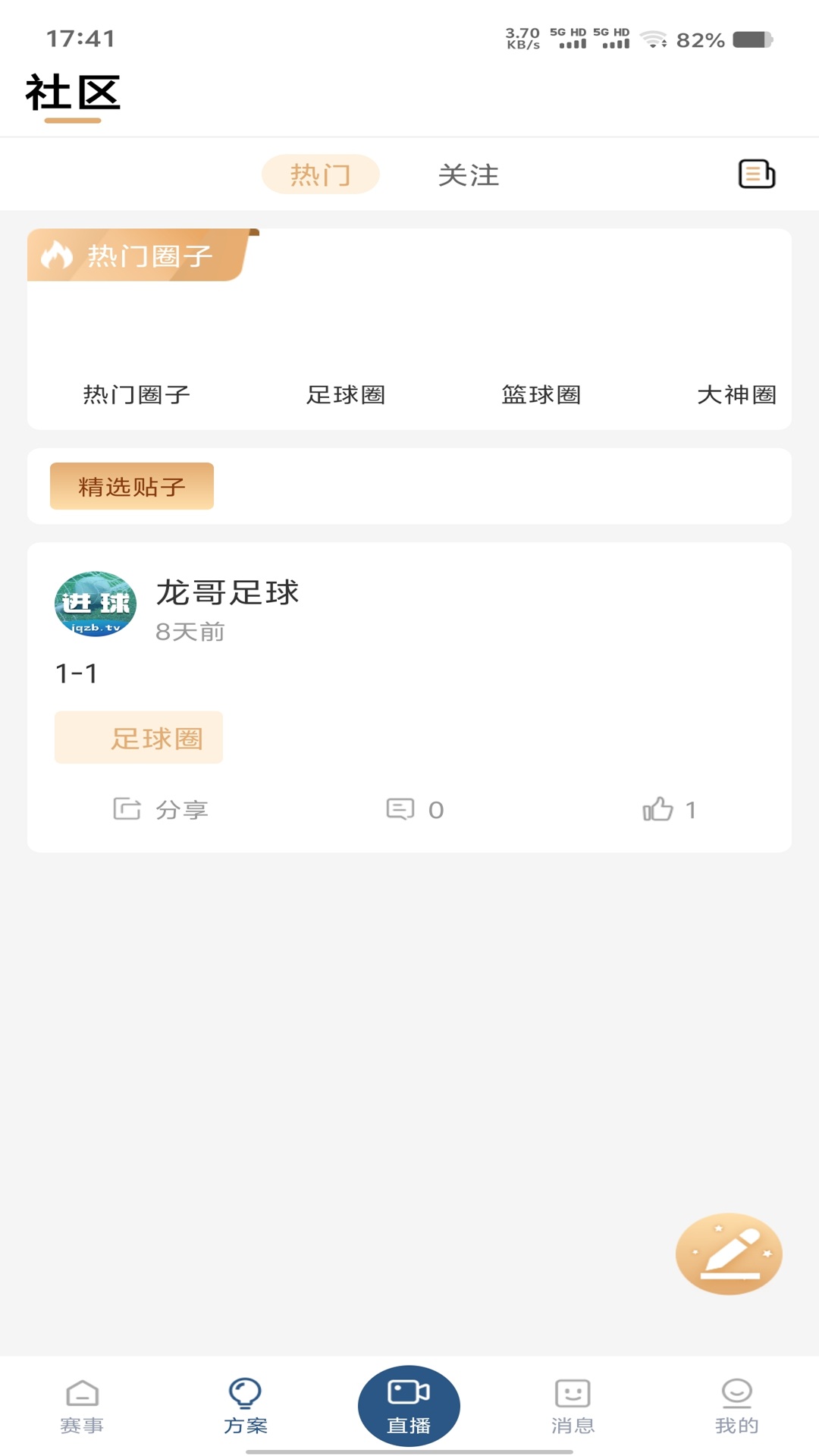Open 赛事 from the bottom navigation
The image size is (819, 1456).
[x=81, y=1414]
